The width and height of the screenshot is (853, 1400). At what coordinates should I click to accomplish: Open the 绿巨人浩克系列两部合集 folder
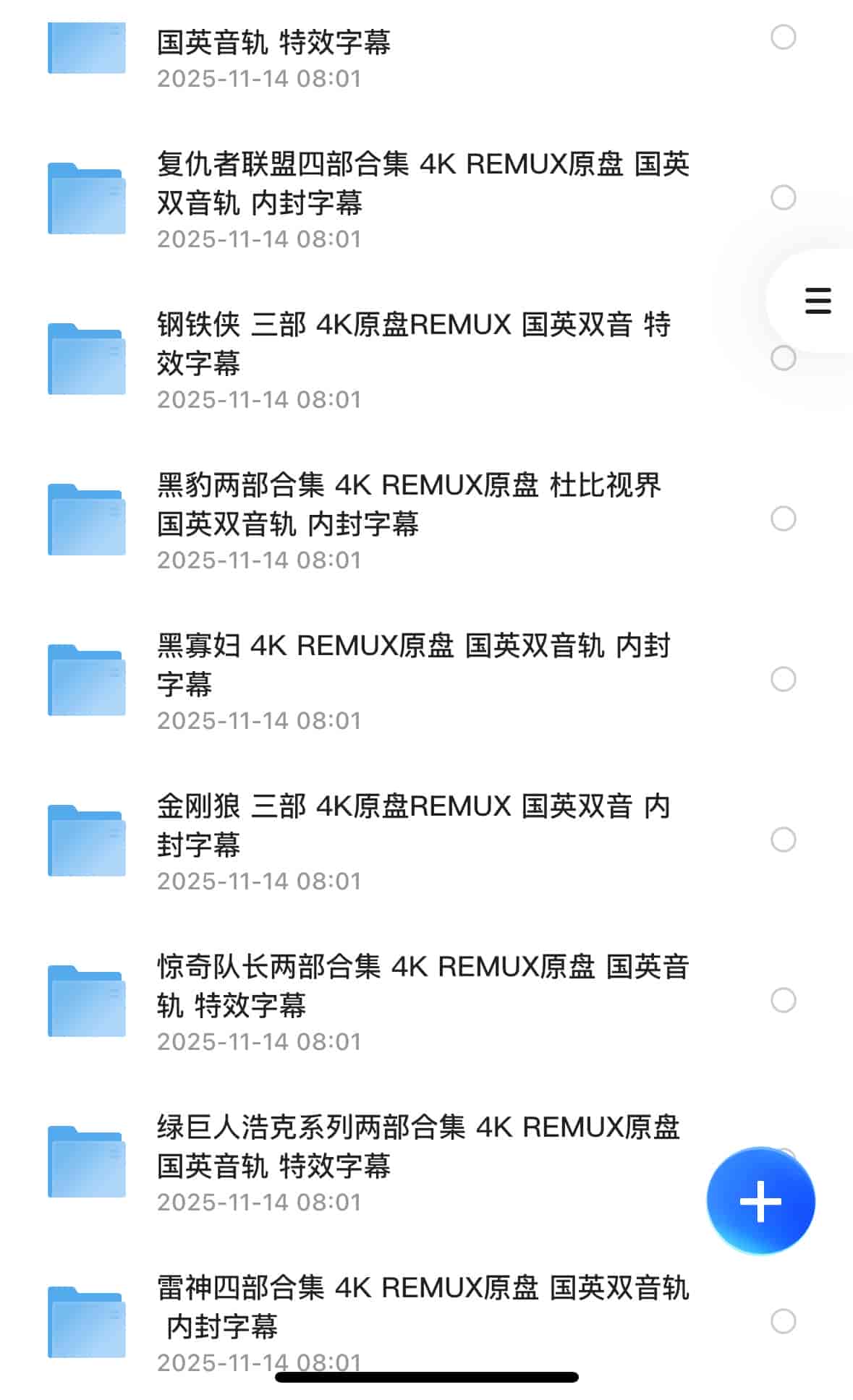[418, 1147]
